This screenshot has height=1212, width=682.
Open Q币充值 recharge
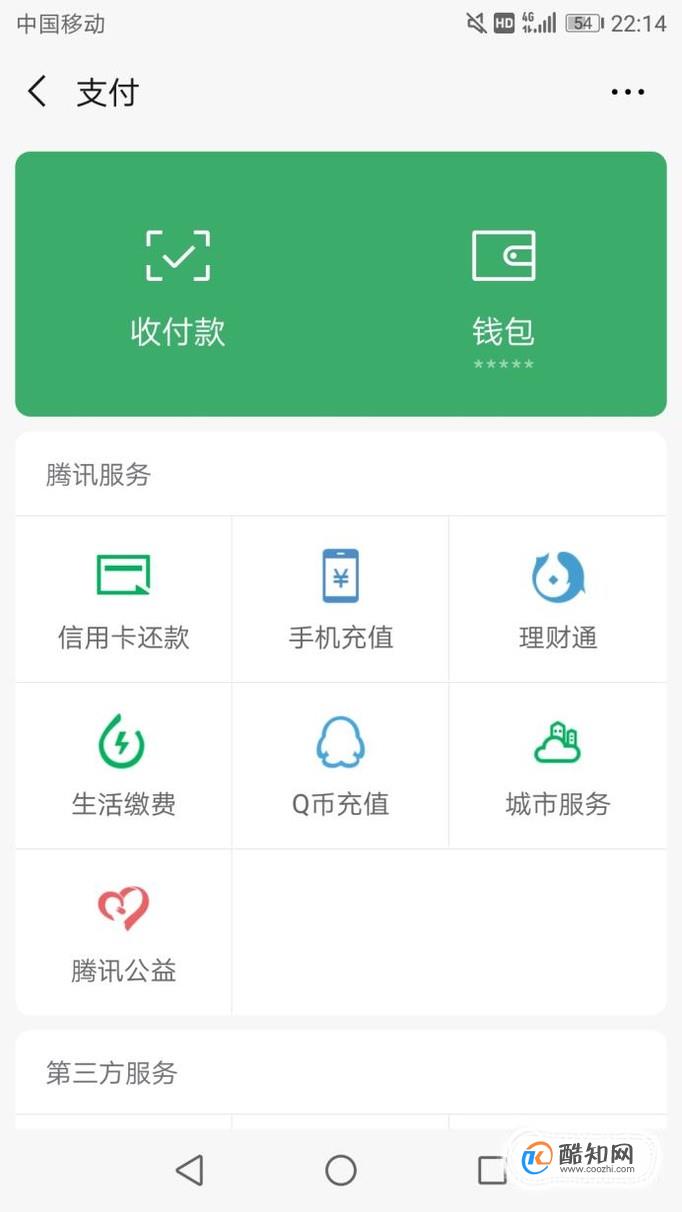click(340, 766)
